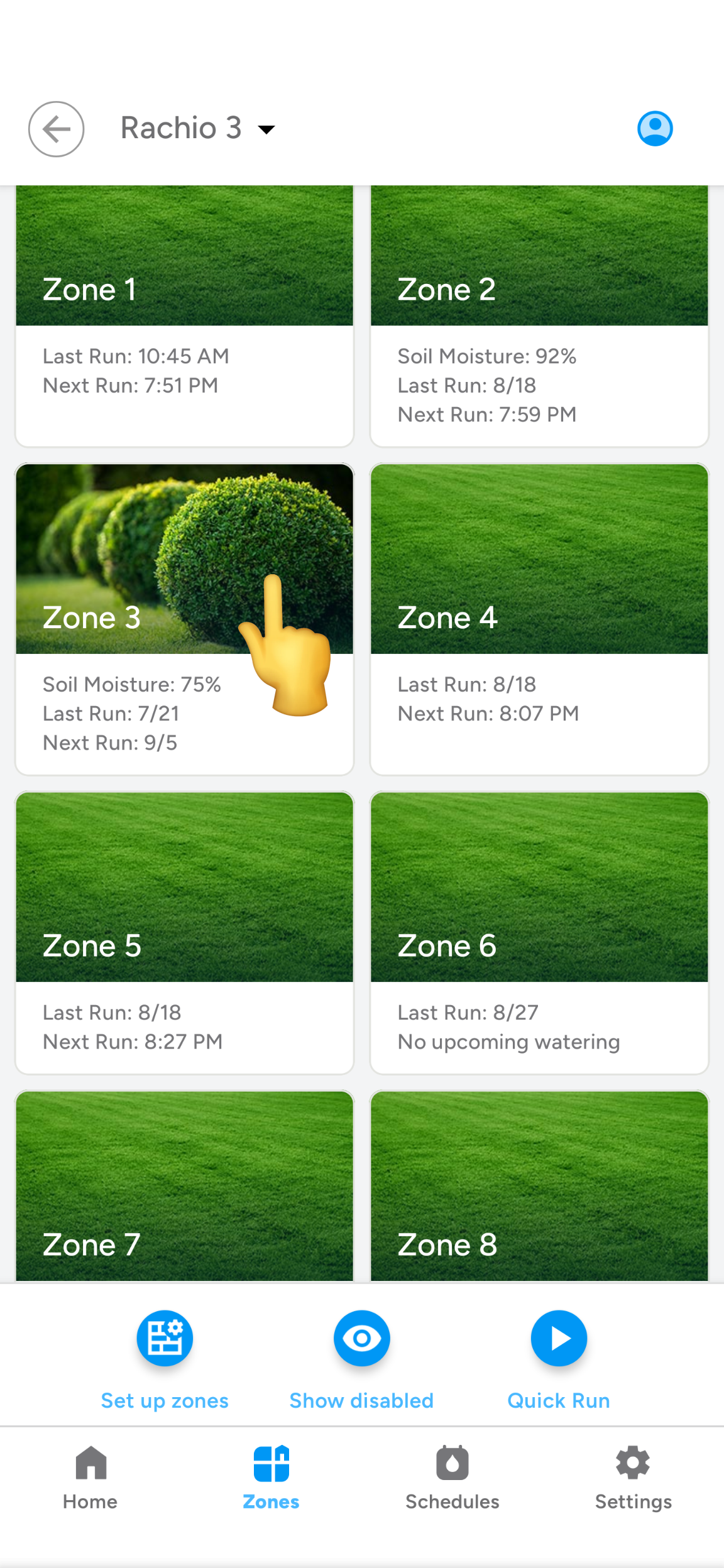Screen dimensions: 724x1568
Task: Open the Schedules calendar icon
Action: coord(451,1464)
